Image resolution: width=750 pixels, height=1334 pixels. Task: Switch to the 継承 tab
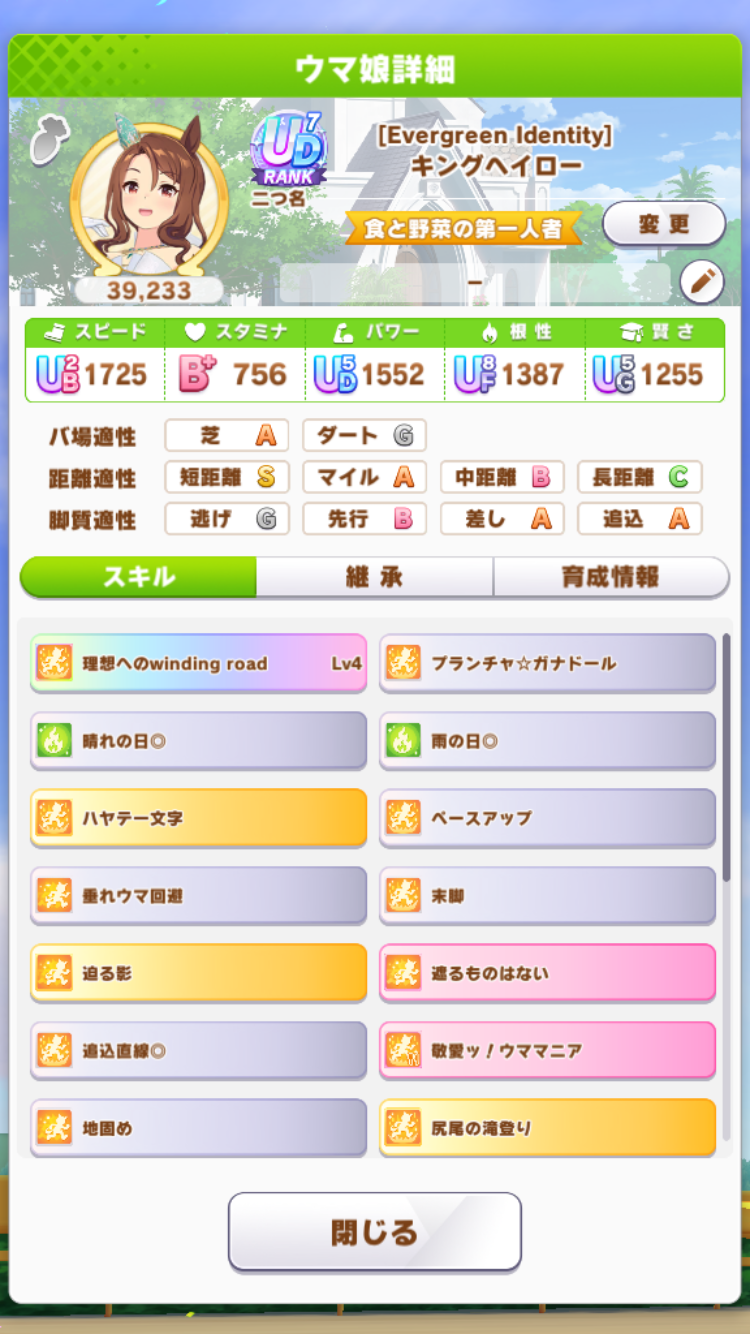pyautogui.click(x=374, y=577)
